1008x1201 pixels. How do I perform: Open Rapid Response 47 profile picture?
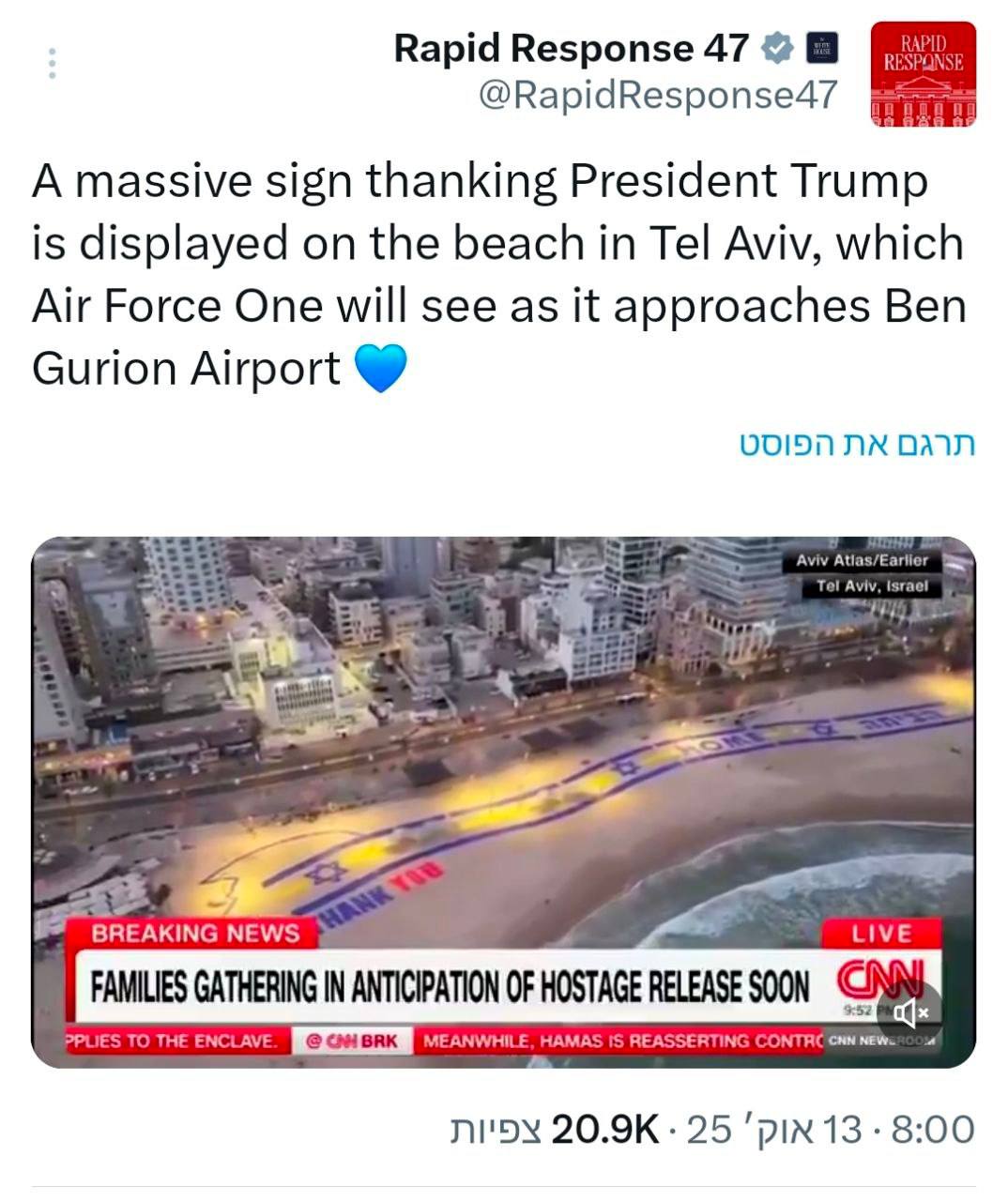924,74
